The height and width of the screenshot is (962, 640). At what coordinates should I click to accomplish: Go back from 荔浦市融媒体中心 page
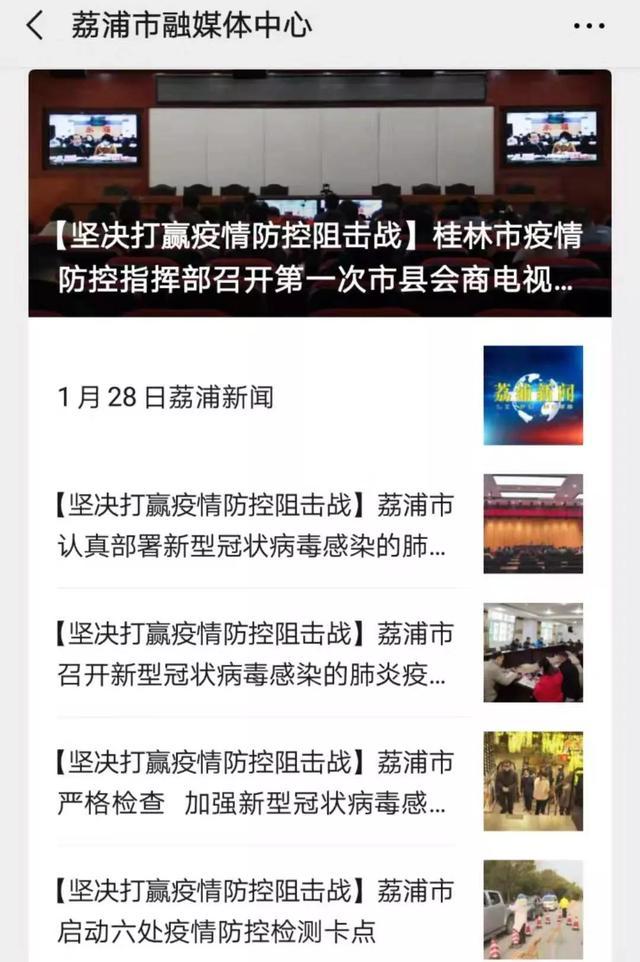[35, 26]
